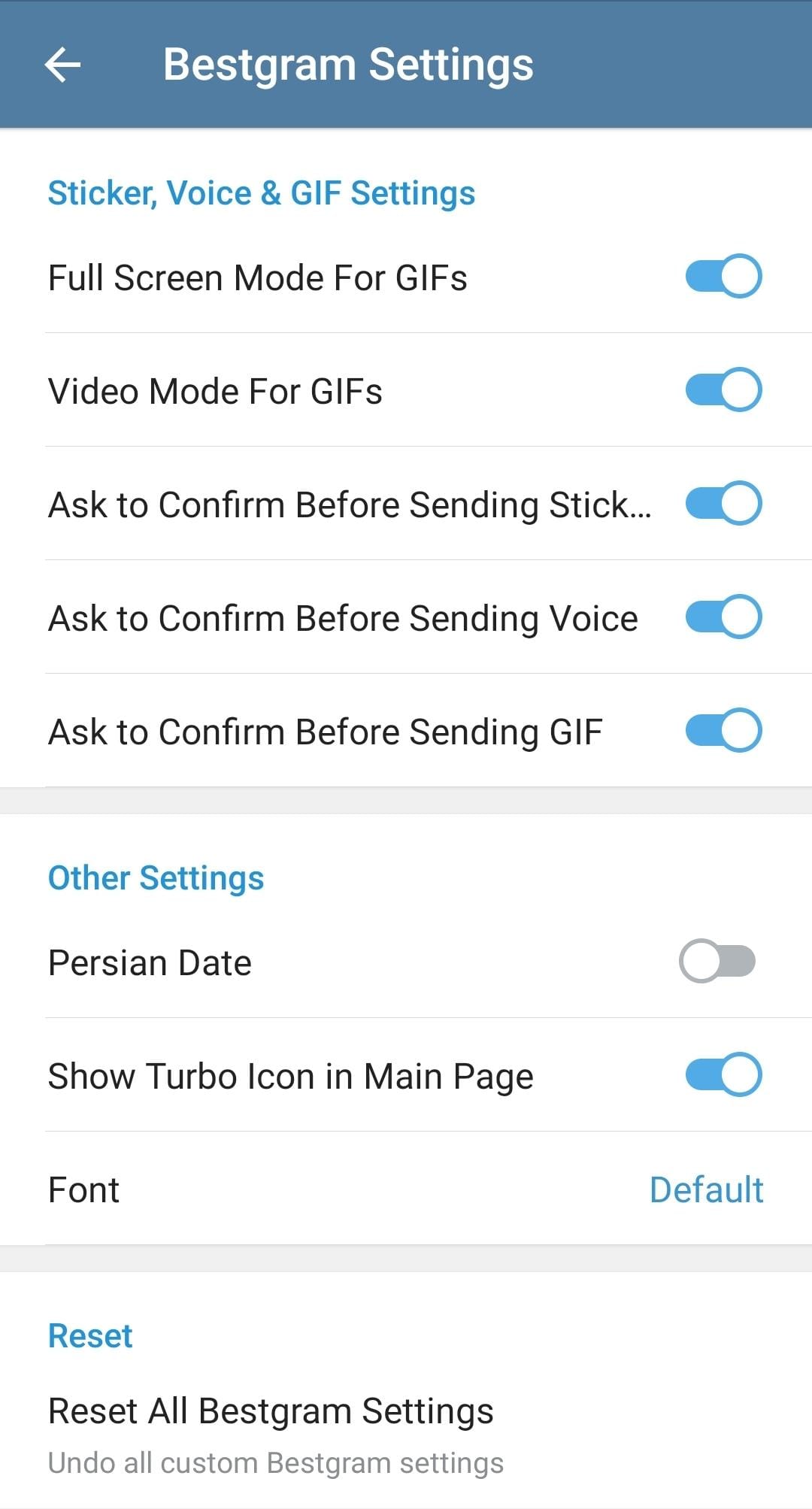Disable Full Screen Mode For GIFs
Viewport: 812px width, 1509px height.
(723, 277)
